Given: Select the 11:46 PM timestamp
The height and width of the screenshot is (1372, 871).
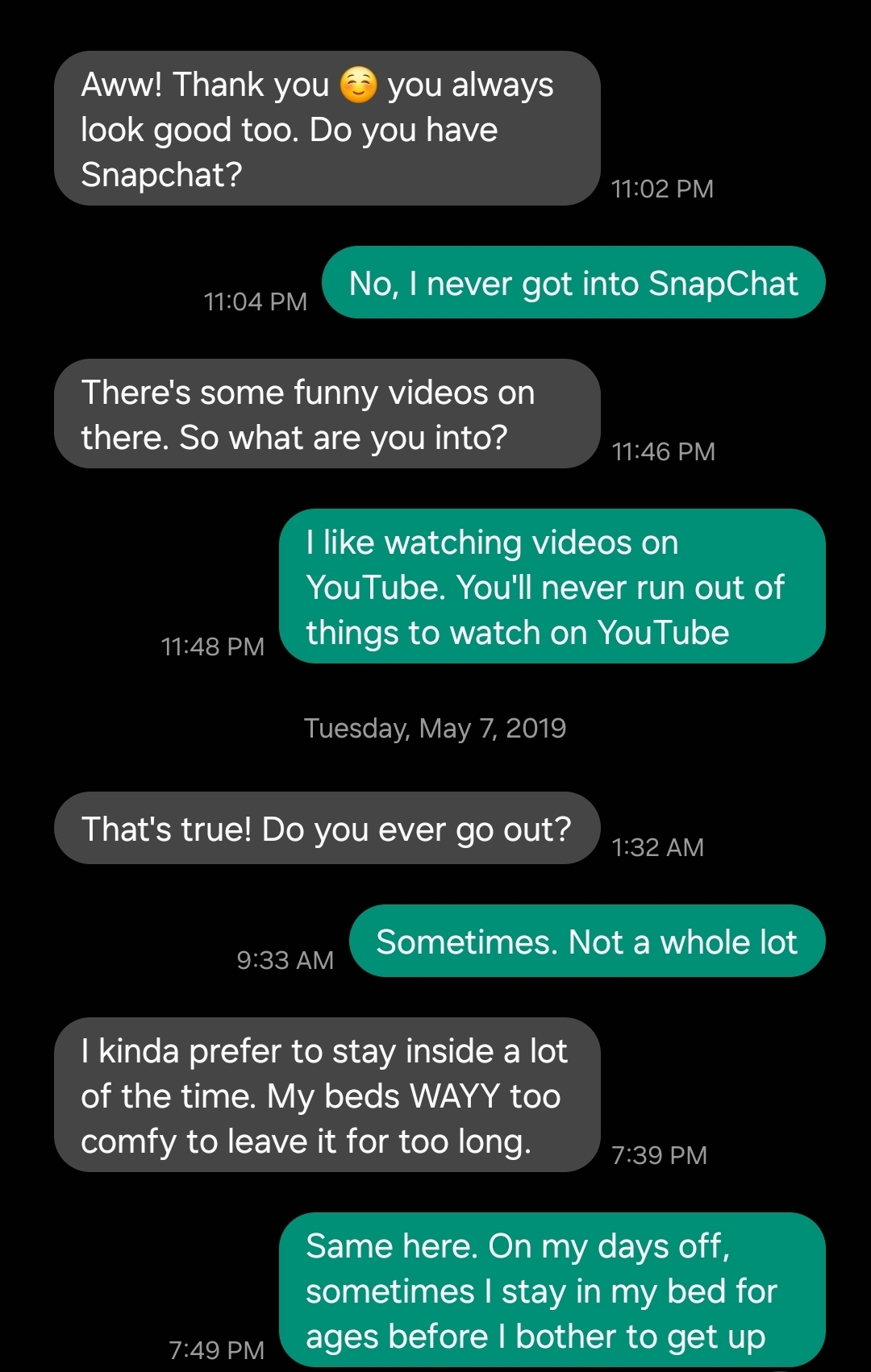Looking at the screenshot, I should click(x=663, y=451).
